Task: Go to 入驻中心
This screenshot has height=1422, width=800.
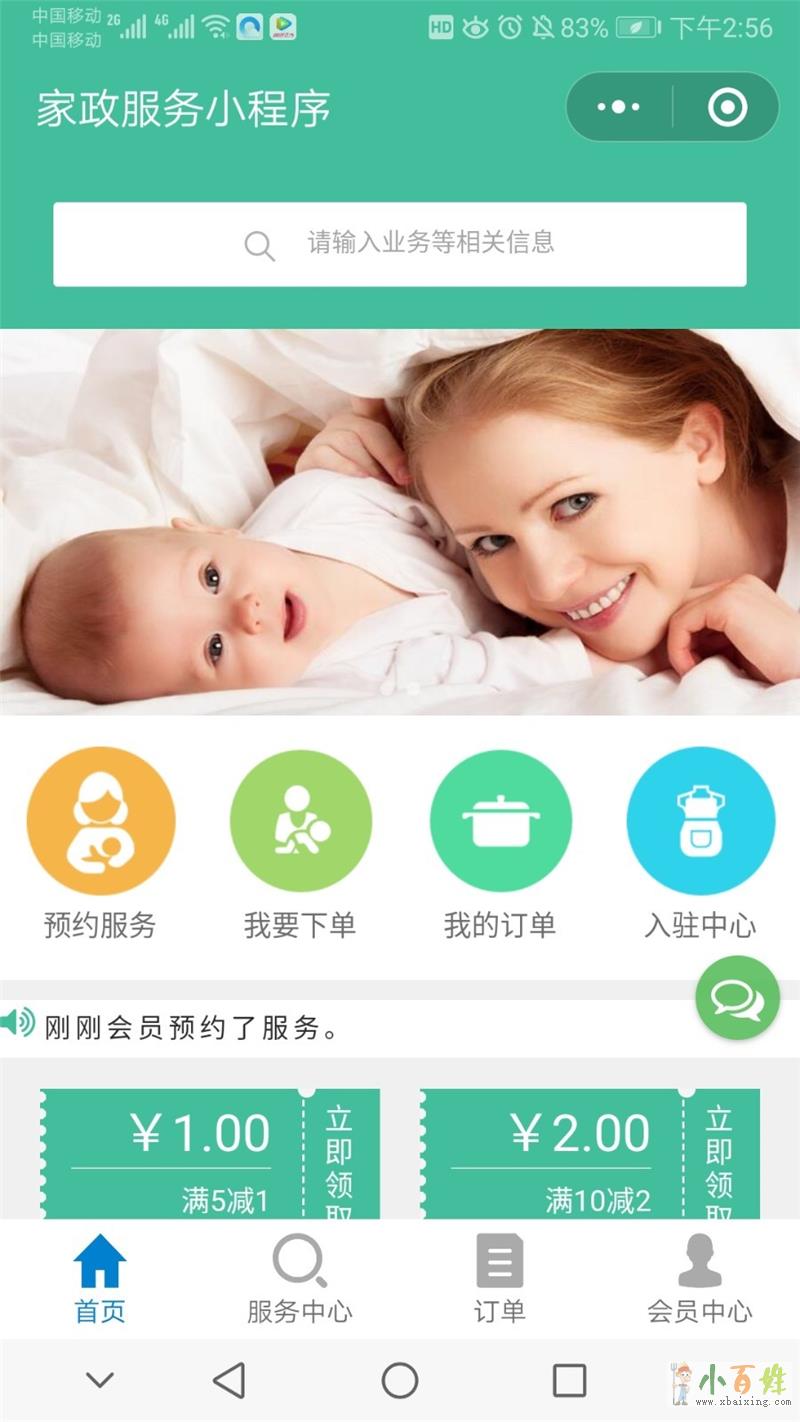Action: (700, 822)
